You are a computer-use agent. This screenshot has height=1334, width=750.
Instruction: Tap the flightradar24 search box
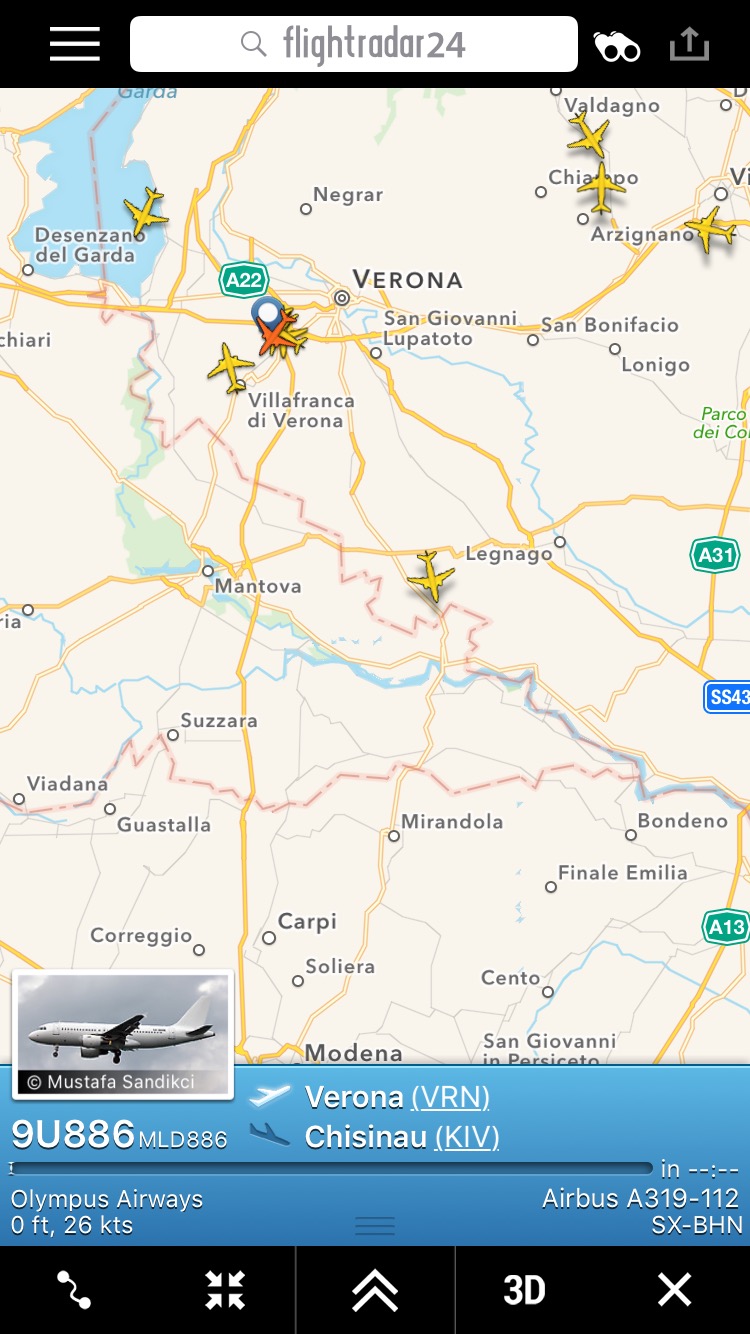[x=354, y=44]
